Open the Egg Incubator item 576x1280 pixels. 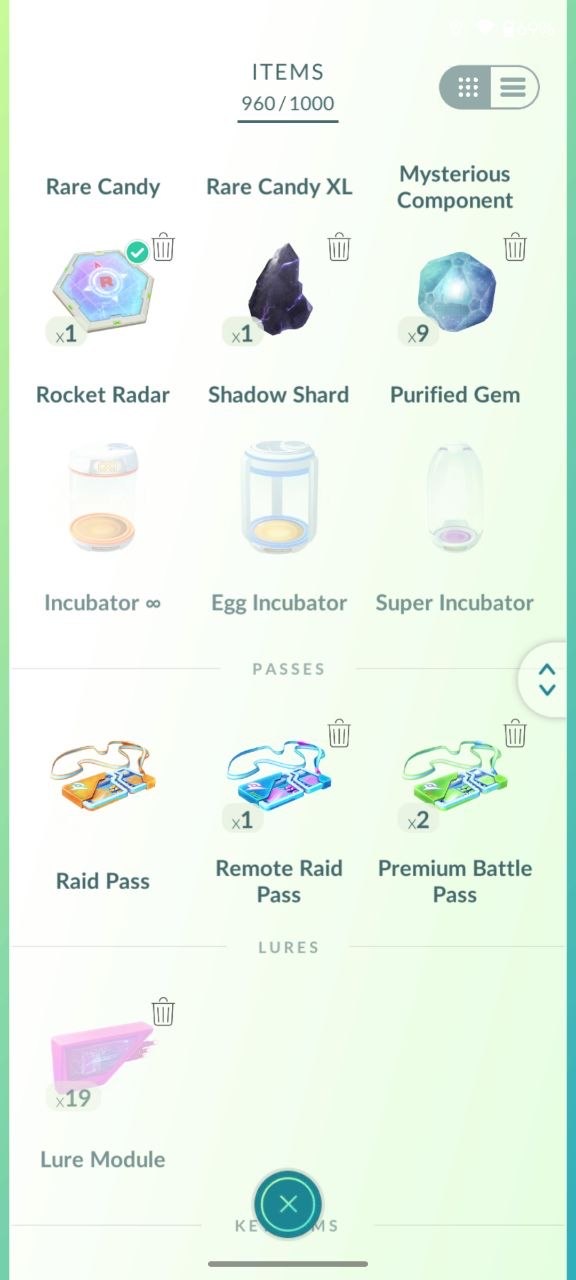click(279, 498)
